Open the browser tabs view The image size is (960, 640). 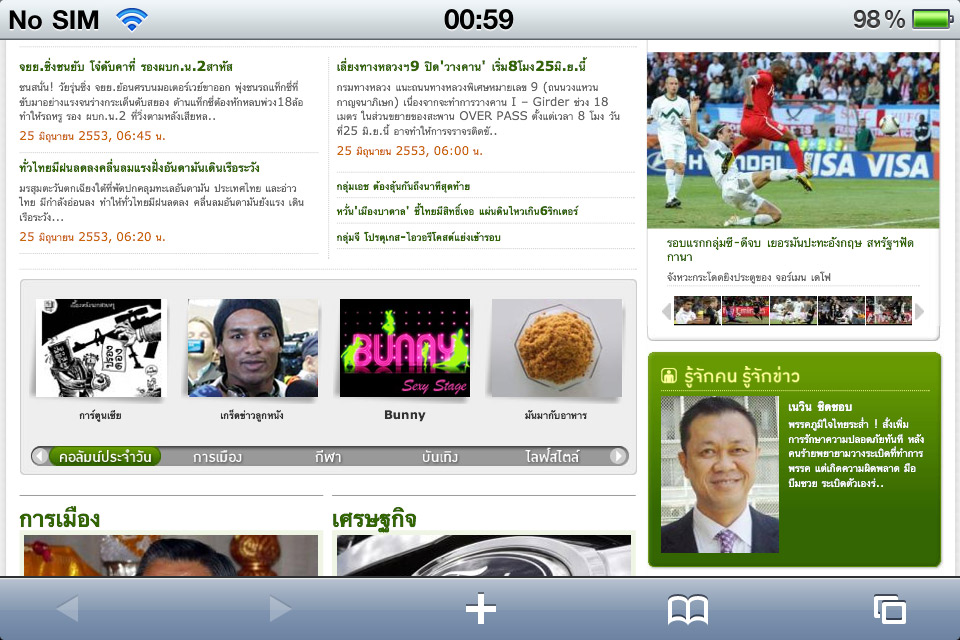click(889, 608)
